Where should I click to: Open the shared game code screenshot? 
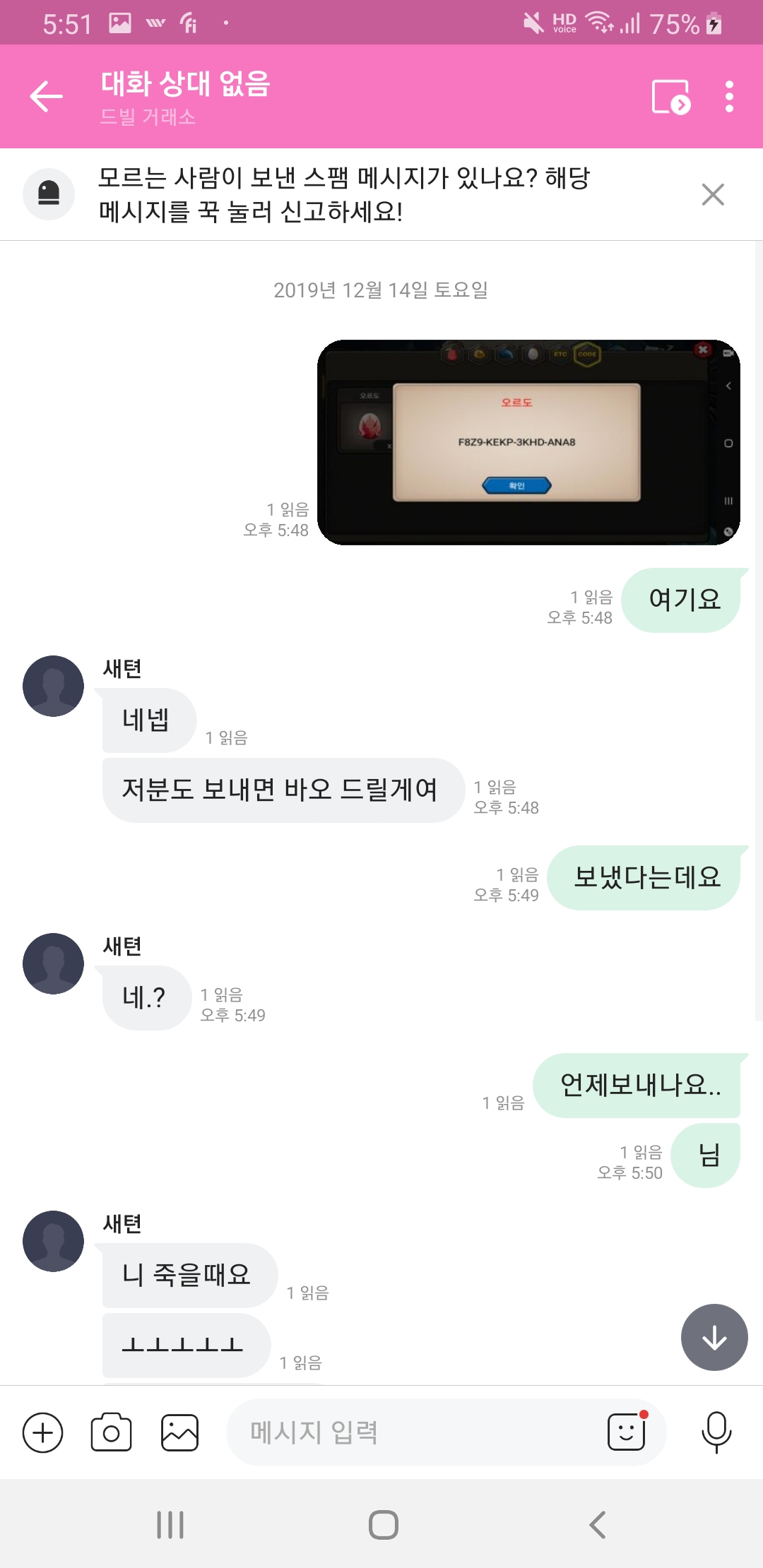tap(528, 442)
